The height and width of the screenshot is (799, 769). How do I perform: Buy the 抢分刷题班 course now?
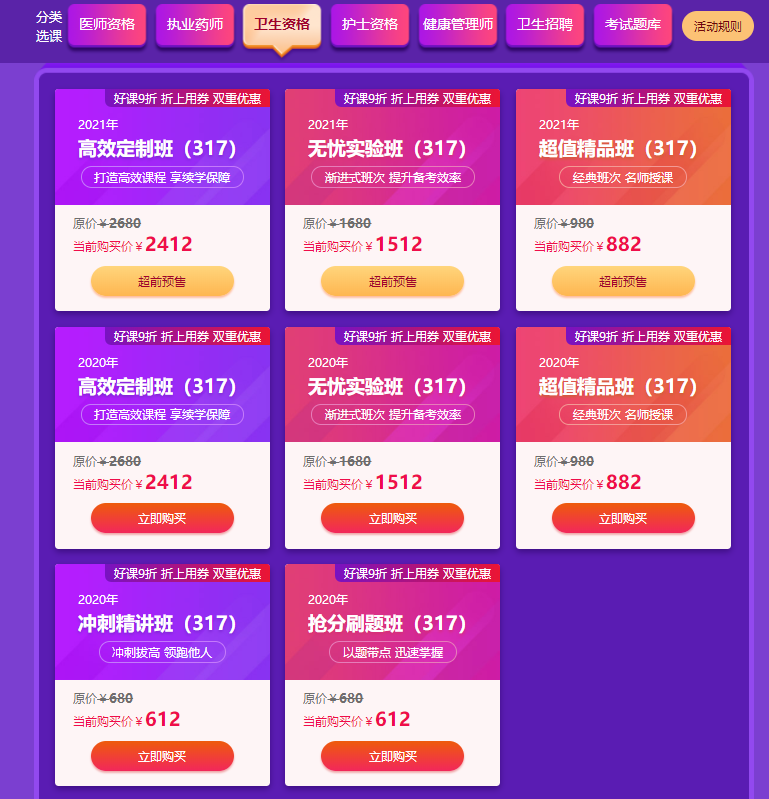pos(392,756)
